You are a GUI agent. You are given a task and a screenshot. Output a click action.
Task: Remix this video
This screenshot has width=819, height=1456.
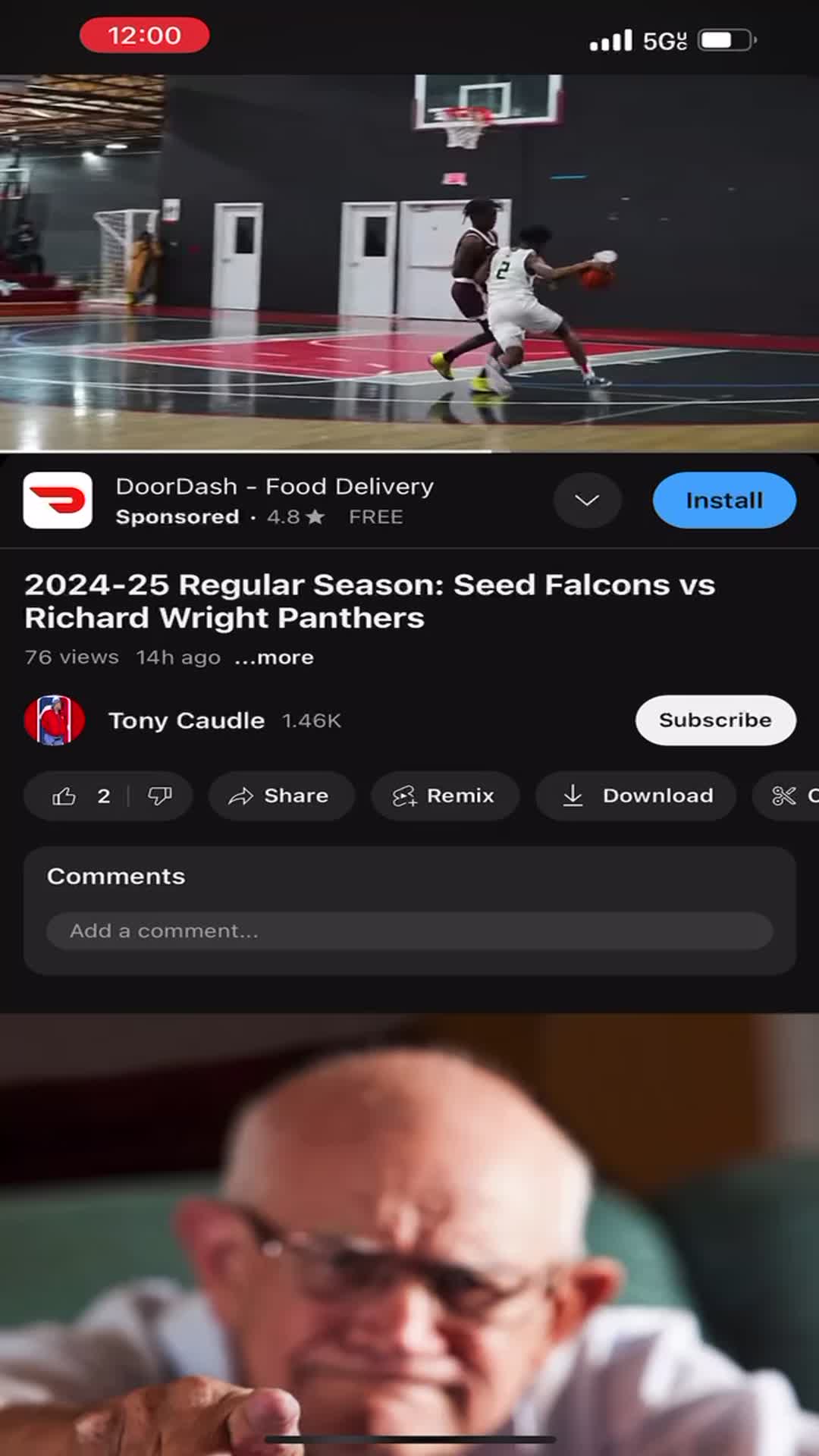(444, 796)
